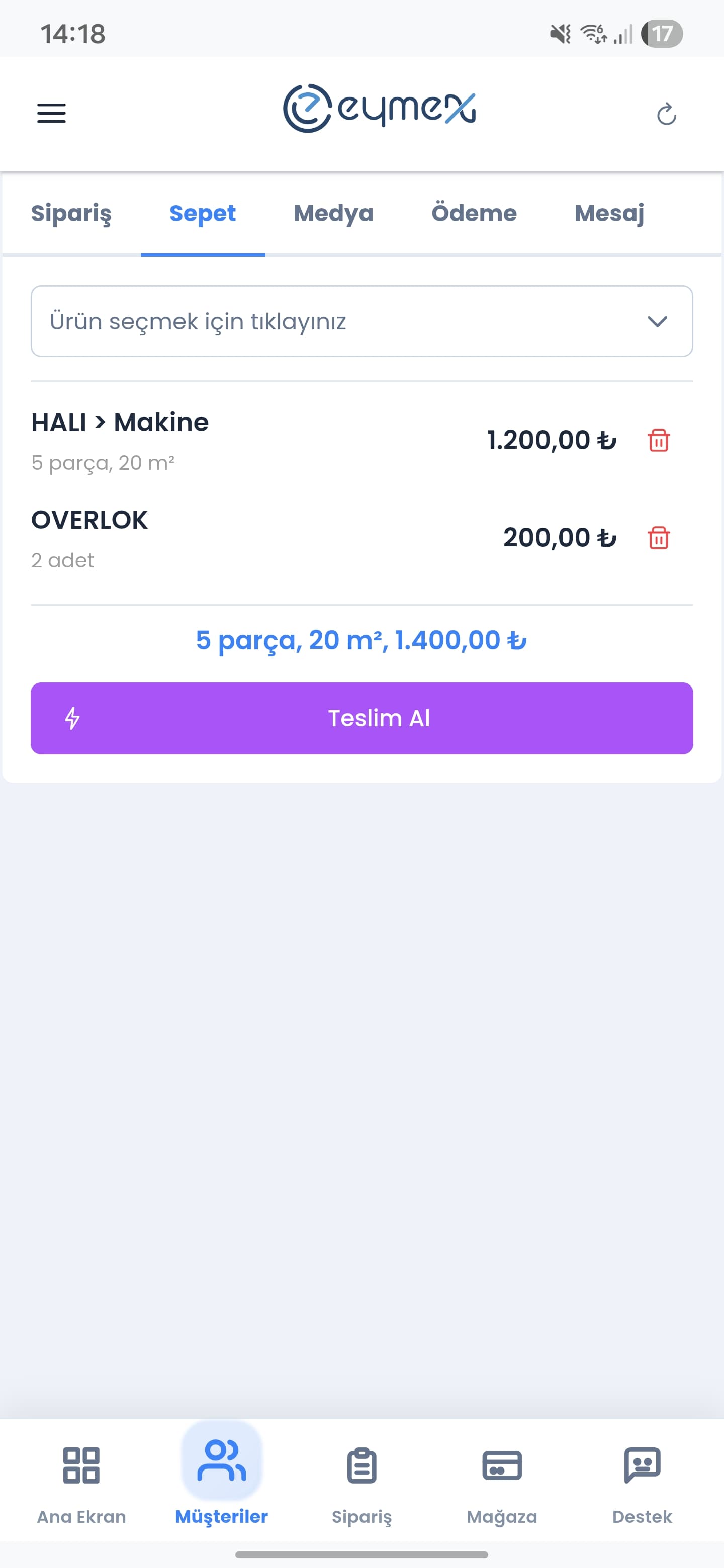The image size is (724, 1568).
Task: Open the hamburger navigation menu
Action: [x=51, y=113]
